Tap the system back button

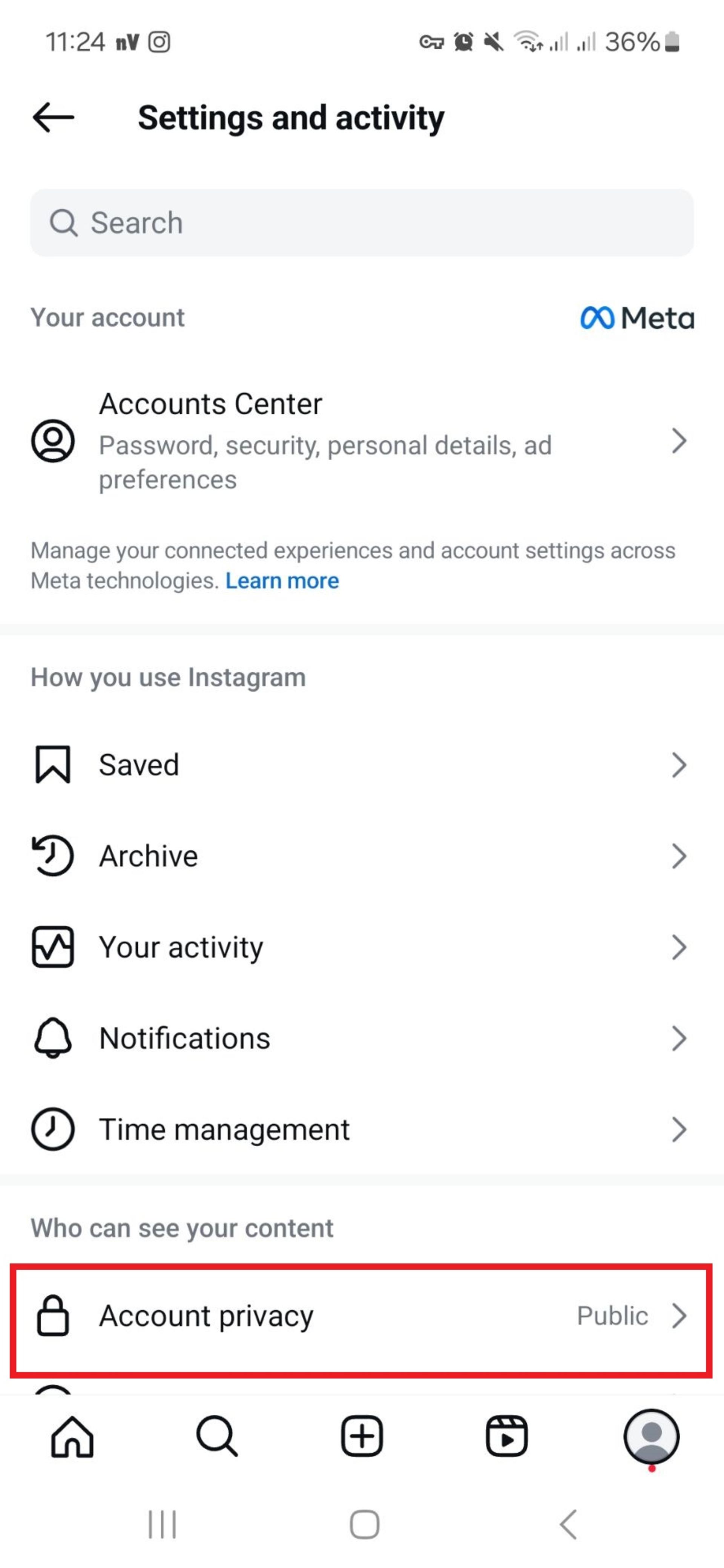(568, 1525)
